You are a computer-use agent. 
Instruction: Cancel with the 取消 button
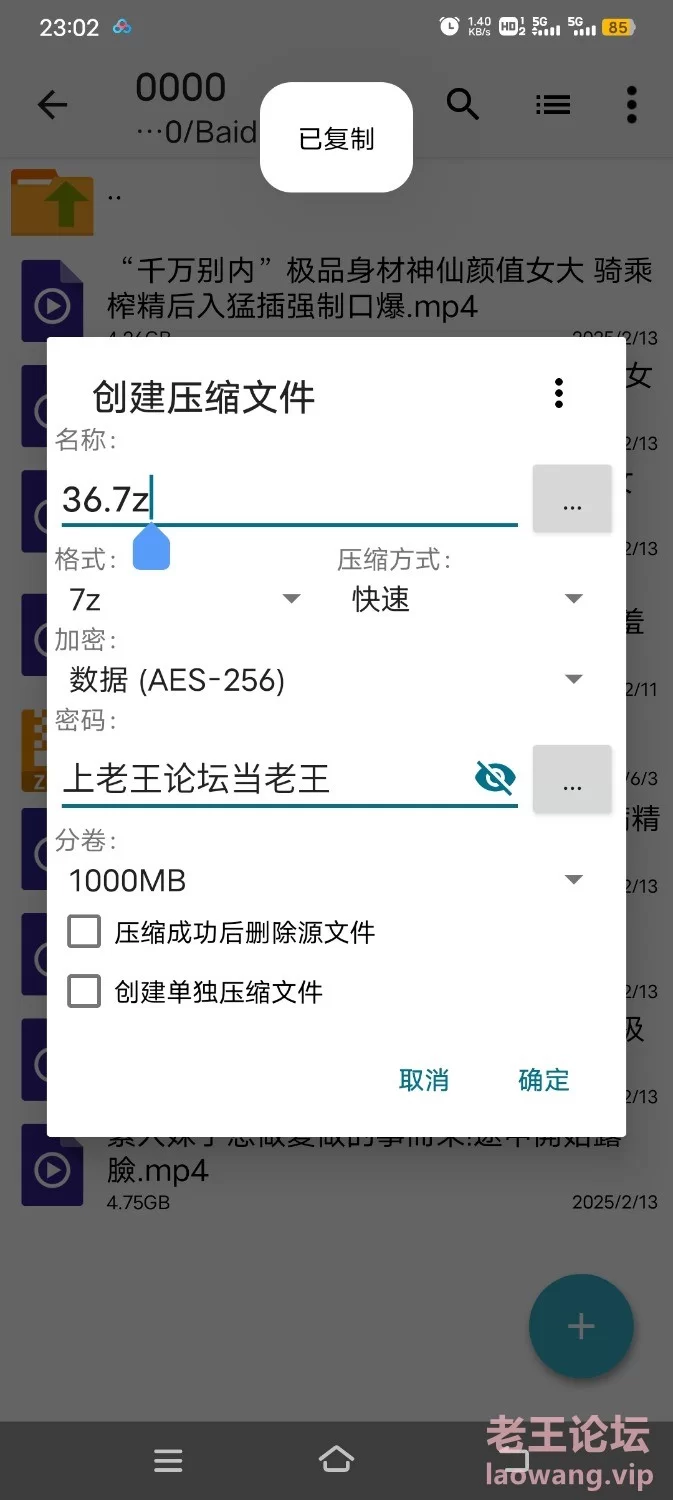pyautogui.click(x=424, y=1080)
